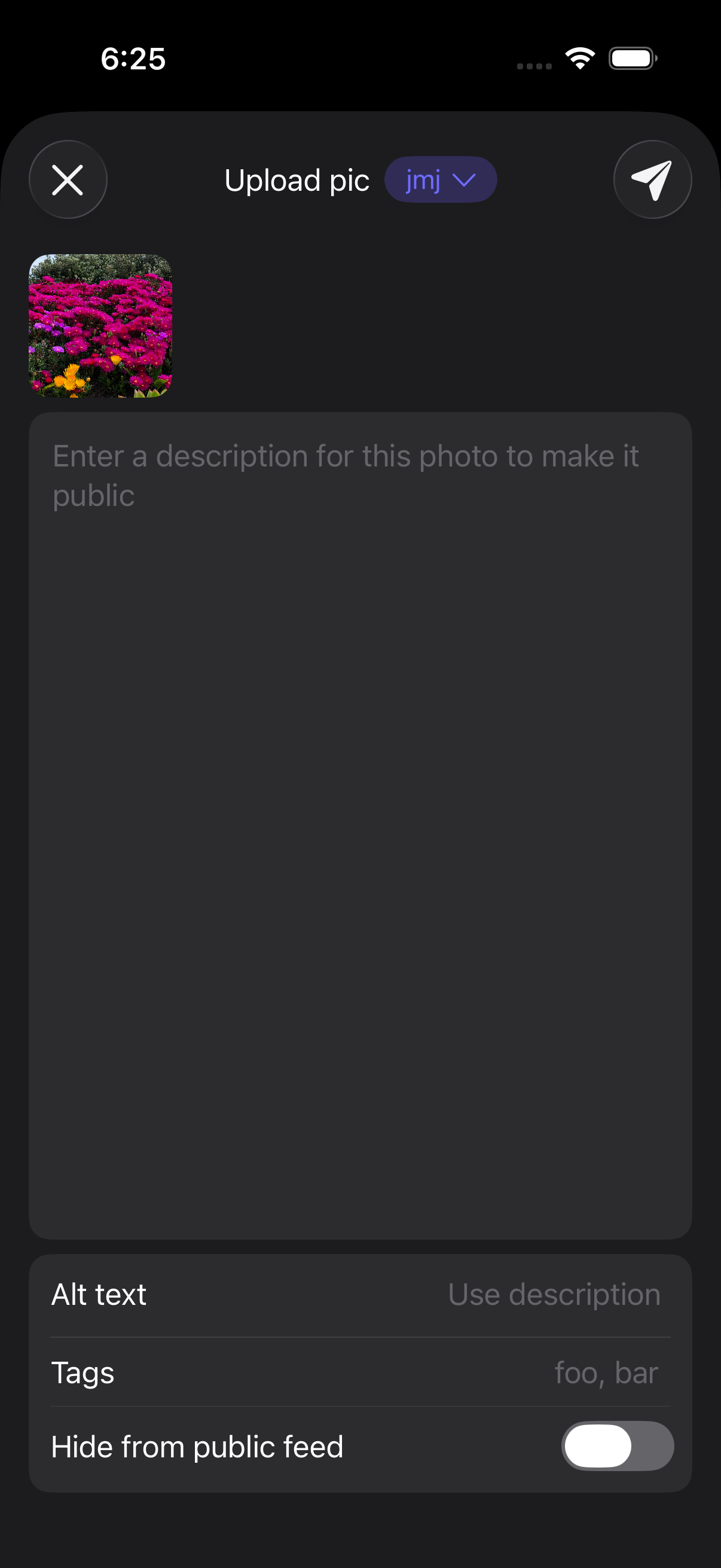Image resolution: width=721 pixels, height=1568 pixels.
Task: Tap the flower photo thumbnail
Action: (x=100, y=326)
